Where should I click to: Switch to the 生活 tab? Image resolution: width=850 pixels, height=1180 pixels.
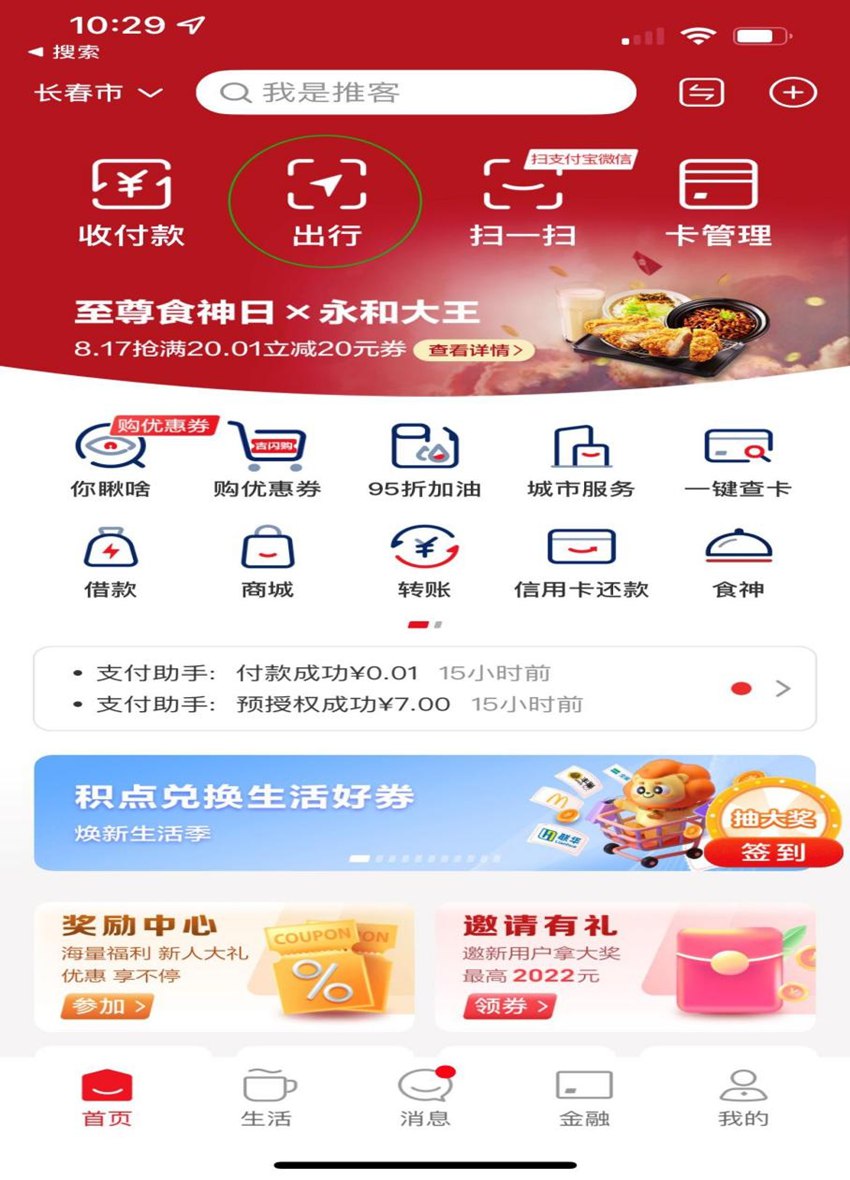tap(266, 1098)
